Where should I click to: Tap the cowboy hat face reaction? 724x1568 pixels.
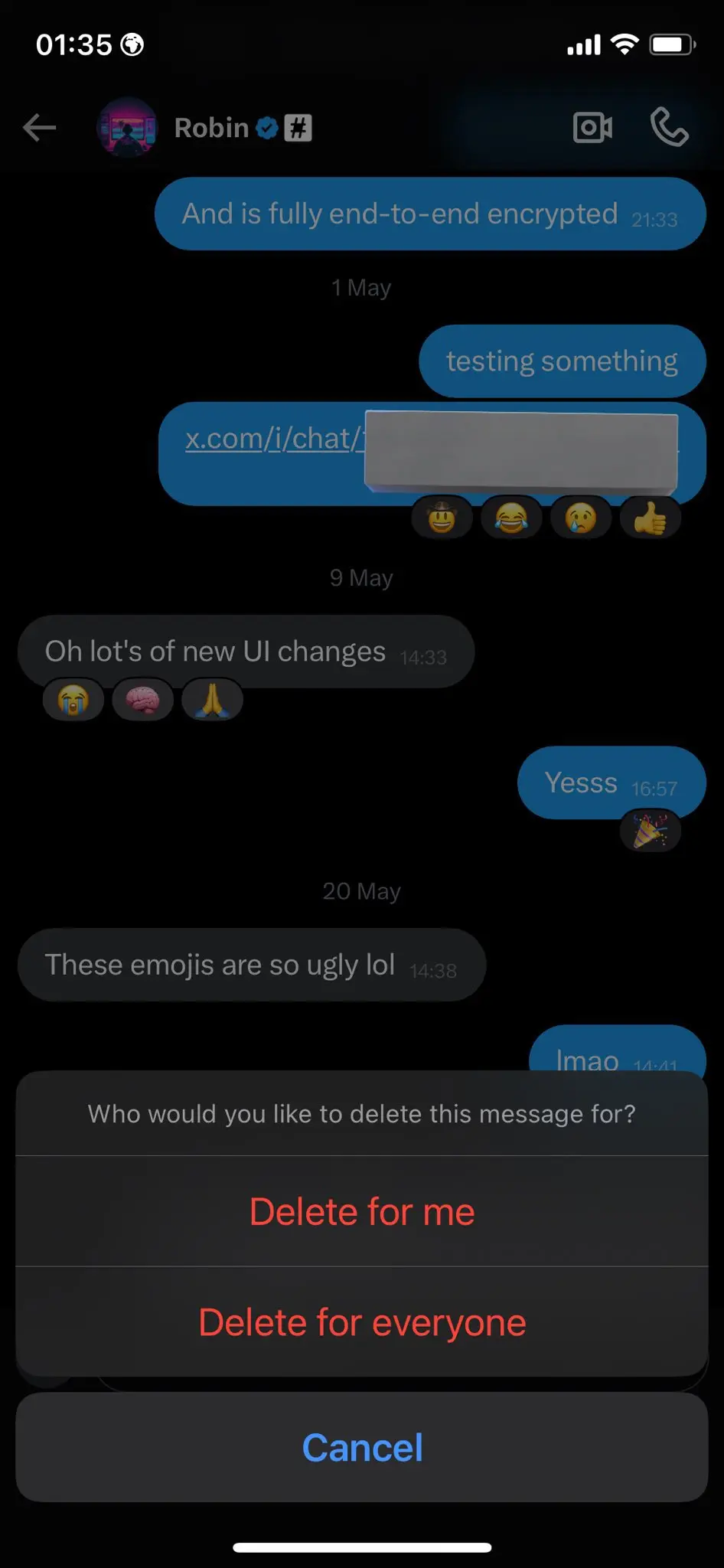click(x=442, y=518)
